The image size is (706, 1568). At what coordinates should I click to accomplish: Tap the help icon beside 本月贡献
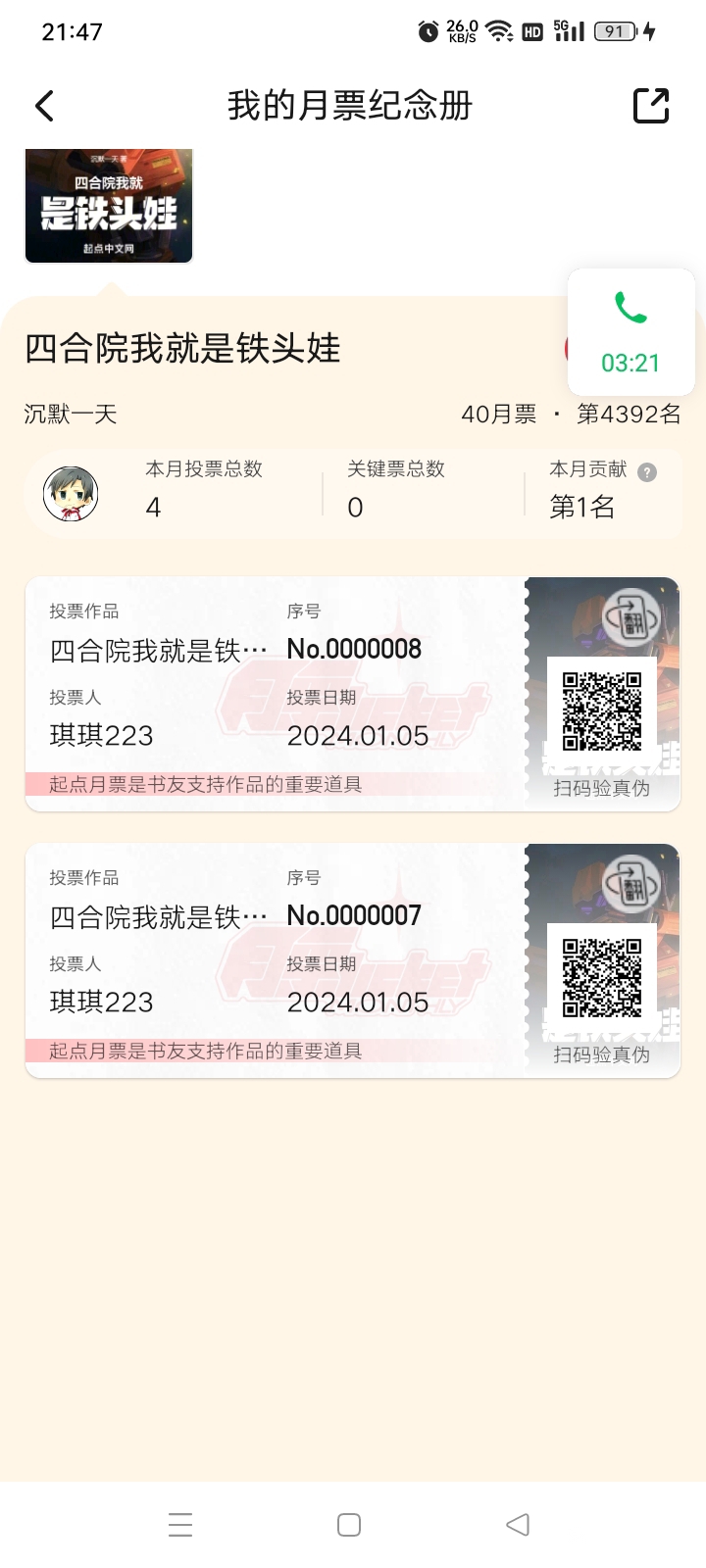pyautogui.click(x=647, y=472)
